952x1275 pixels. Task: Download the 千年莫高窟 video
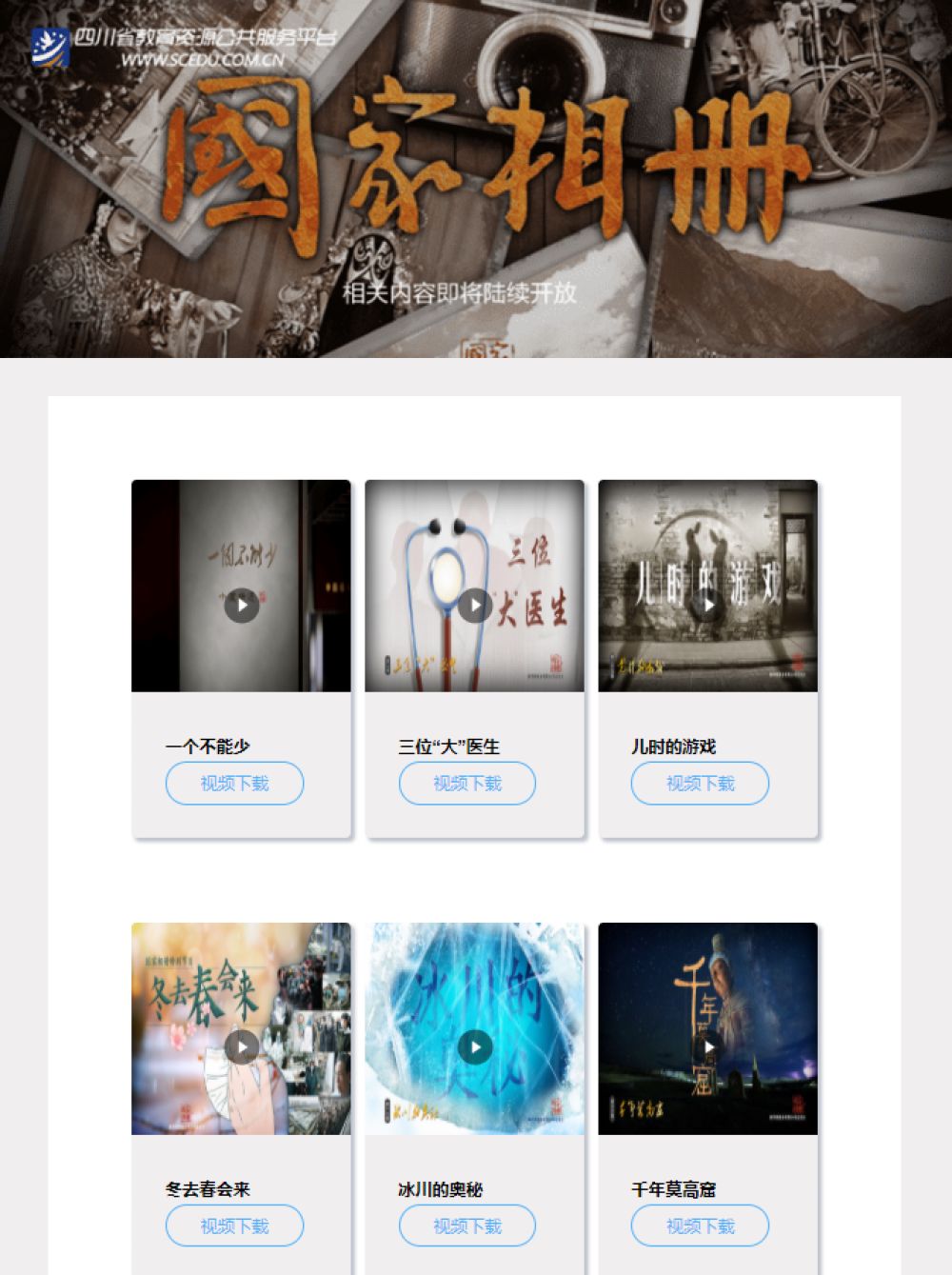pyautogui.click(x=700, y=1226)
